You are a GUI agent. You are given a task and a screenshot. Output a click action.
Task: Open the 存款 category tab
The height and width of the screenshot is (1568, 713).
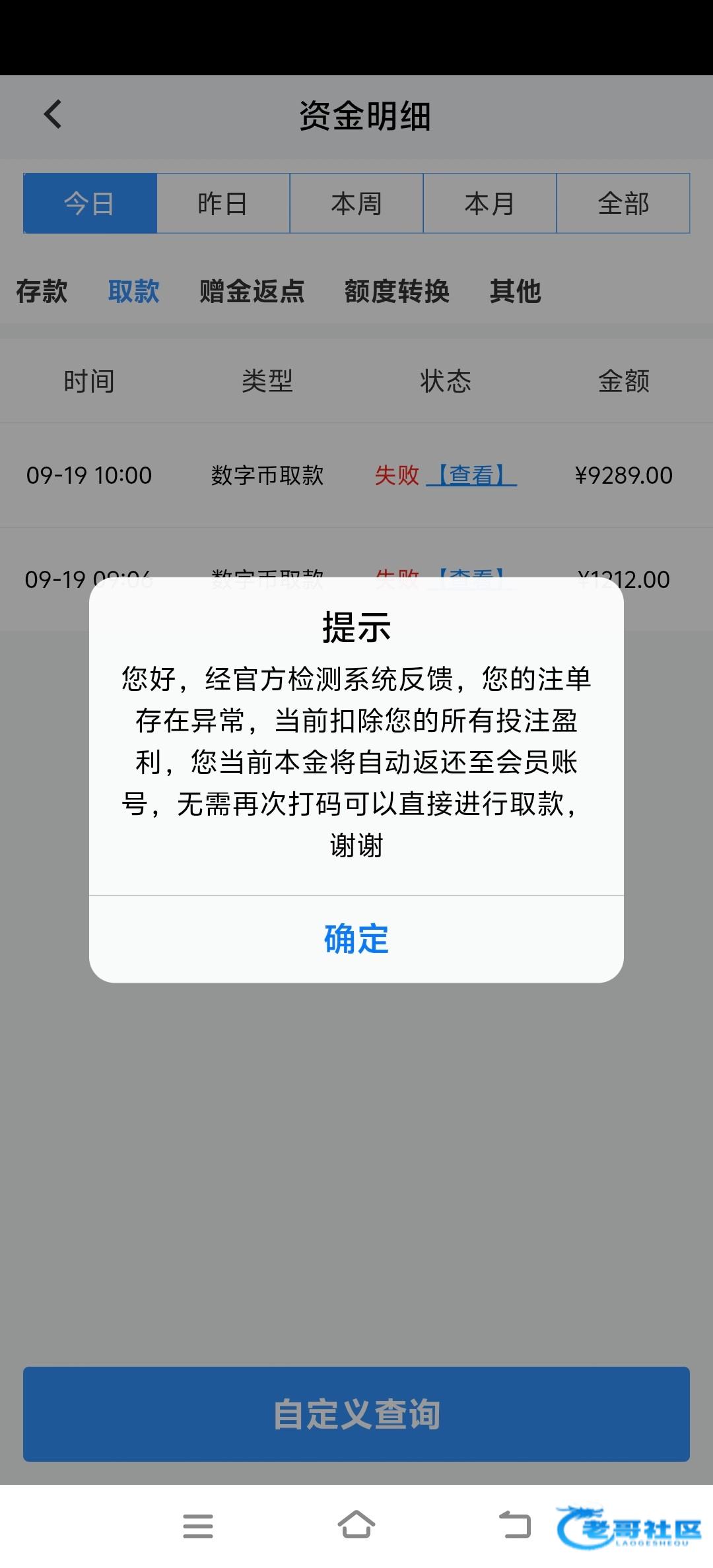[42, 291]
